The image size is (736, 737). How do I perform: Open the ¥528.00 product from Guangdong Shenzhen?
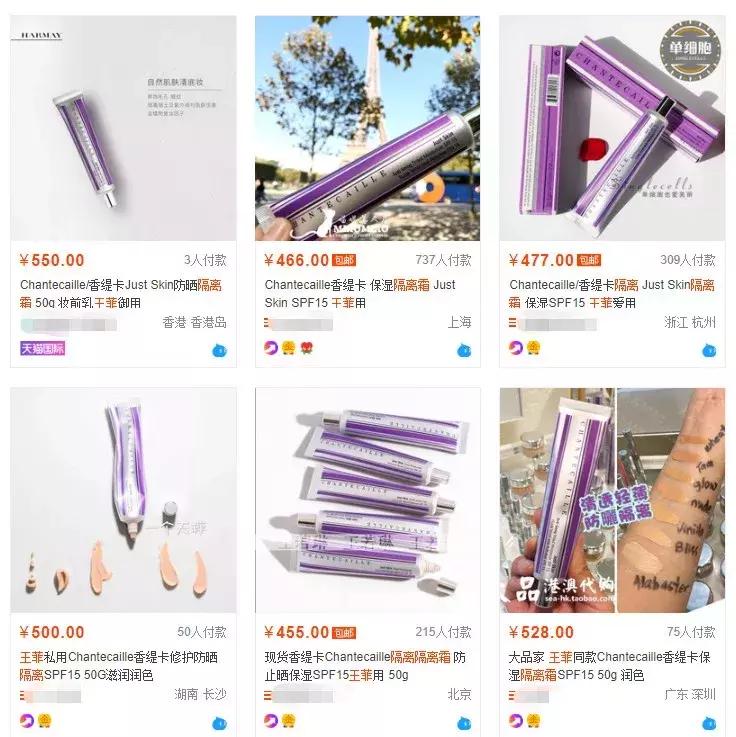tap(612, 500)
